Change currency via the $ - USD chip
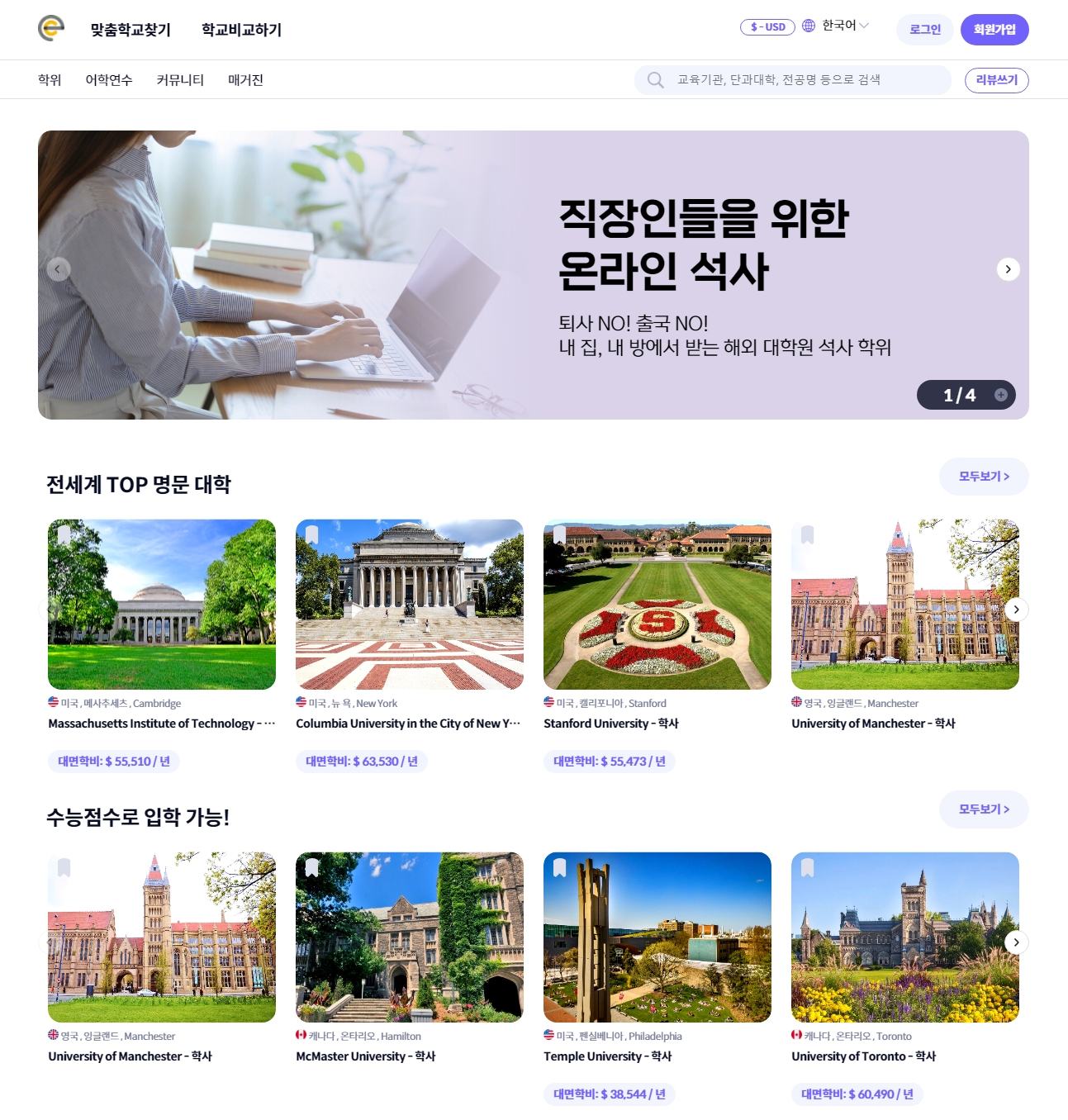Screen dimensions: 1068x1120 point(767,27)
